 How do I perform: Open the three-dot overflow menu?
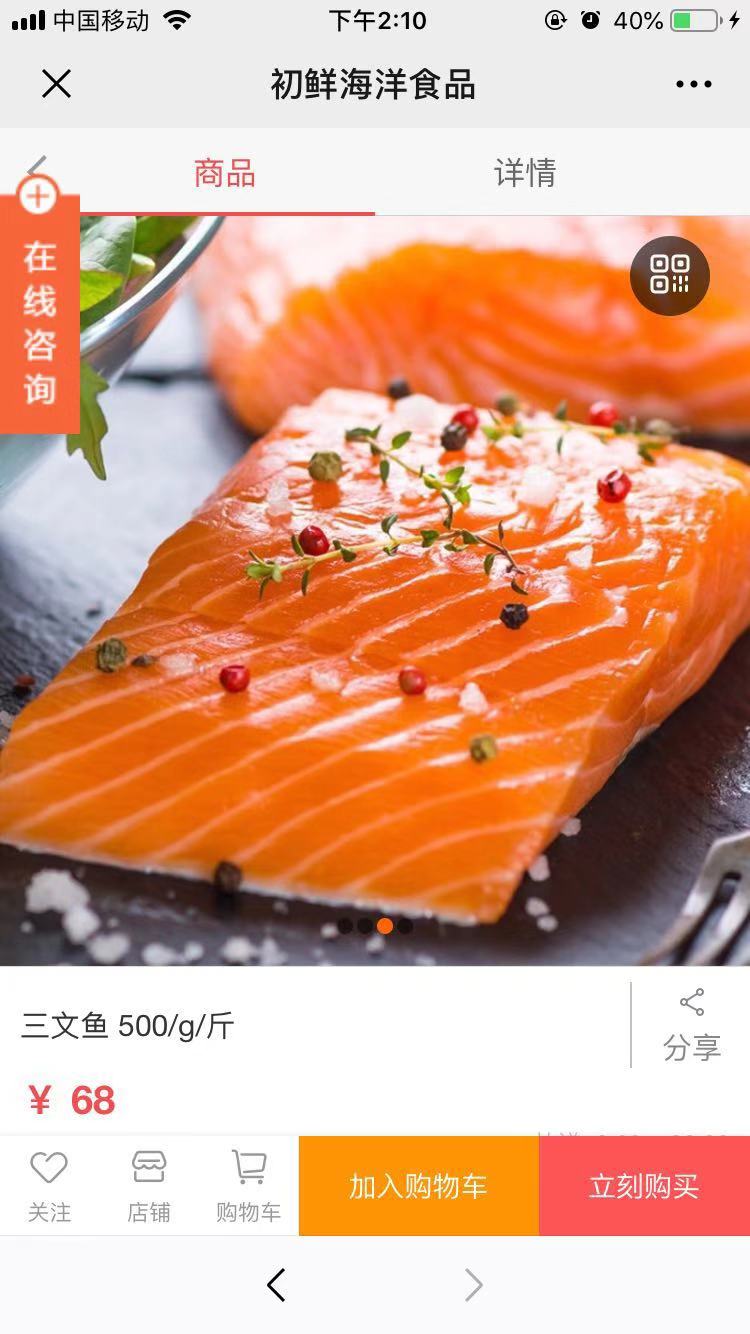[693, 84]
